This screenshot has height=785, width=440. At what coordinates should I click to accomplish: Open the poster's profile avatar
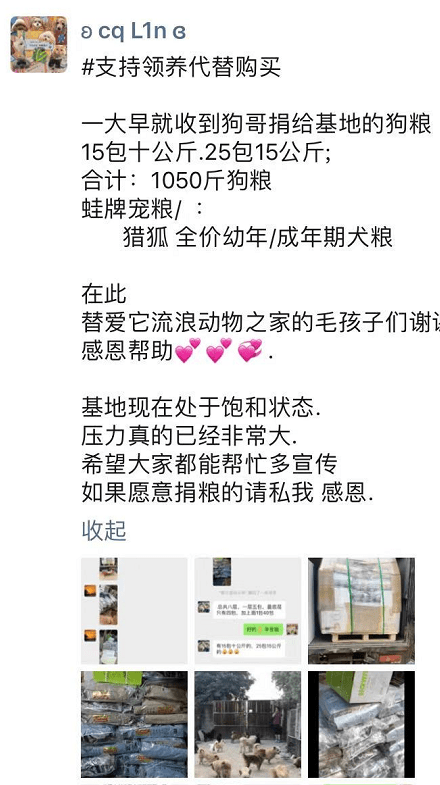39,44
